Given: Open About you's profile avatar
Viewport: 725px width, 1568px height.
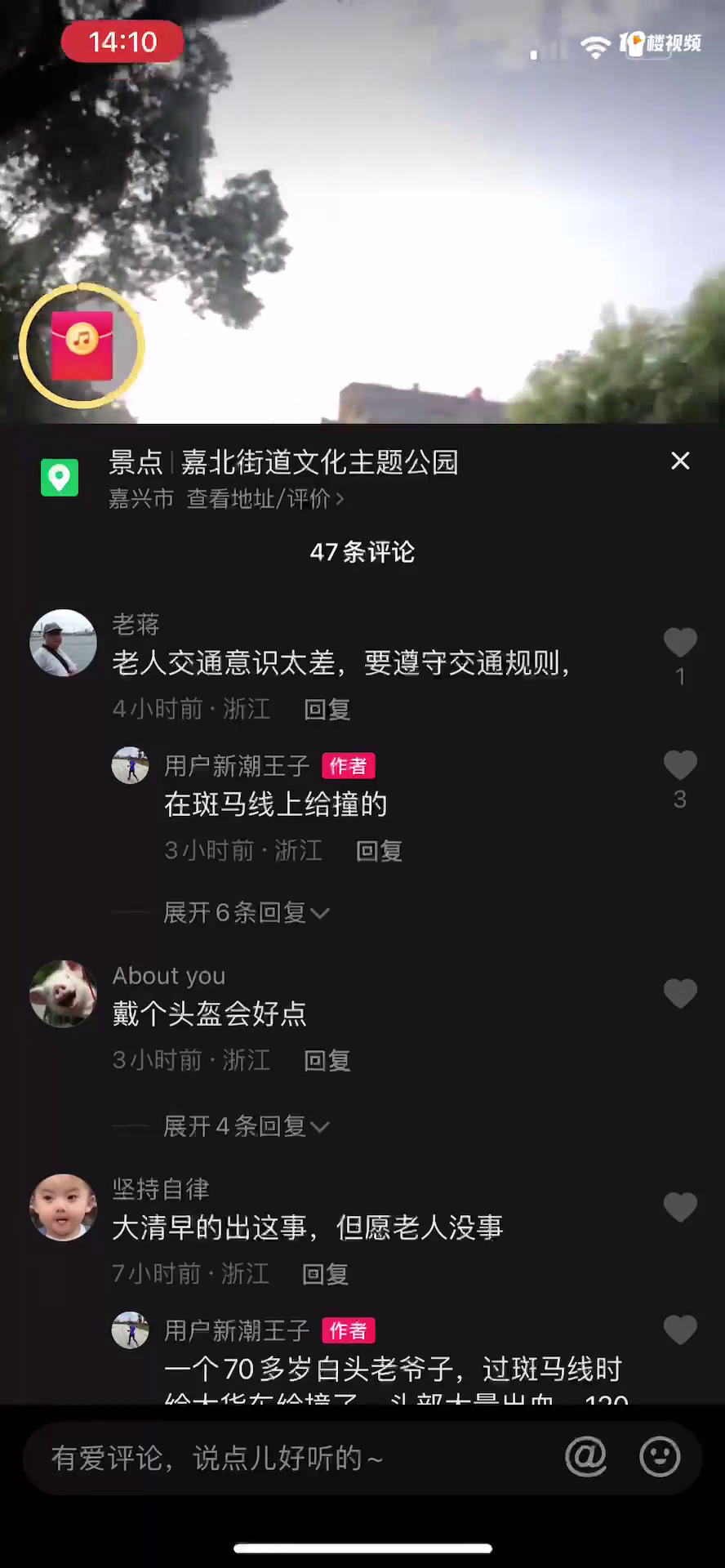Looking at the screenshot, I should pyautogui.click(x=63, y=994).
